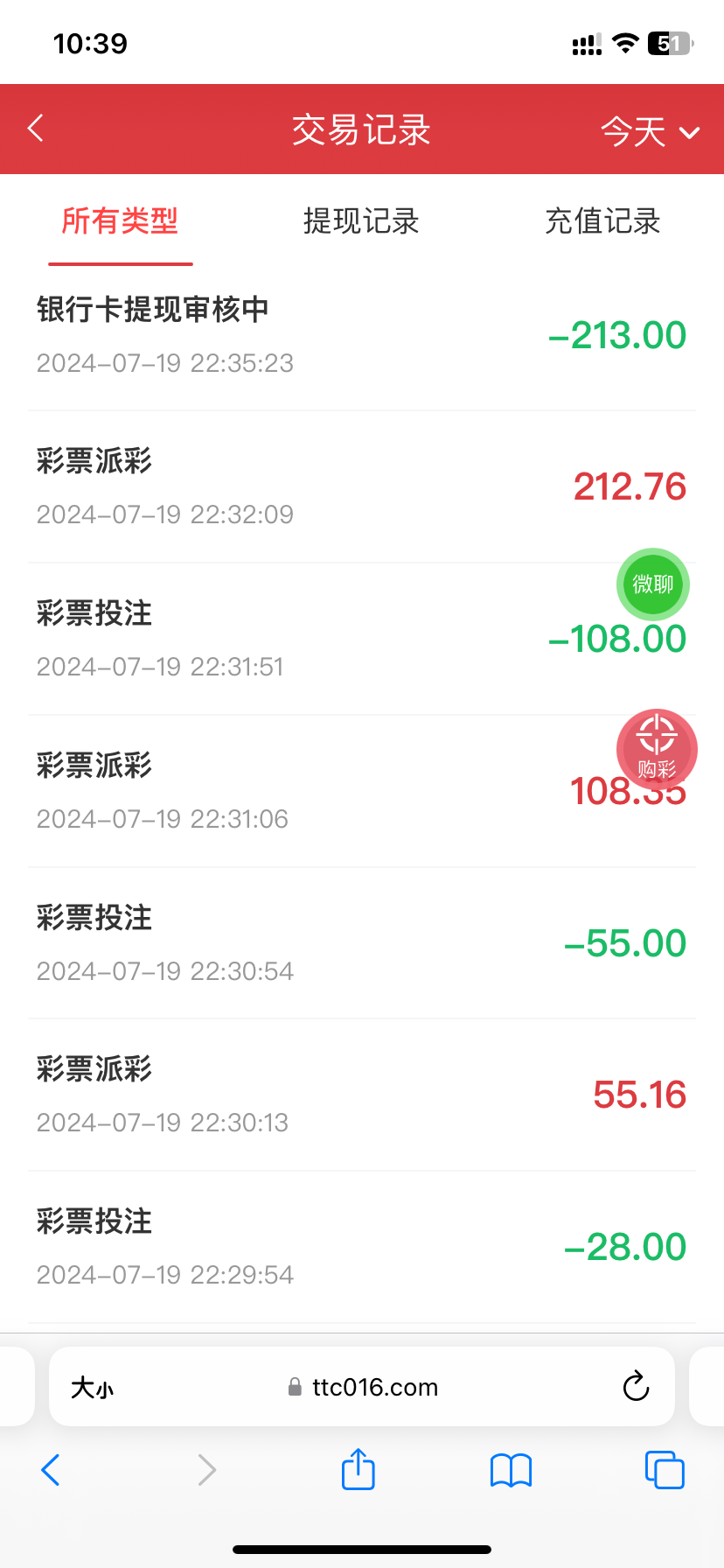Expand the 今天 date filter dropdown

(x=650, y=132)
